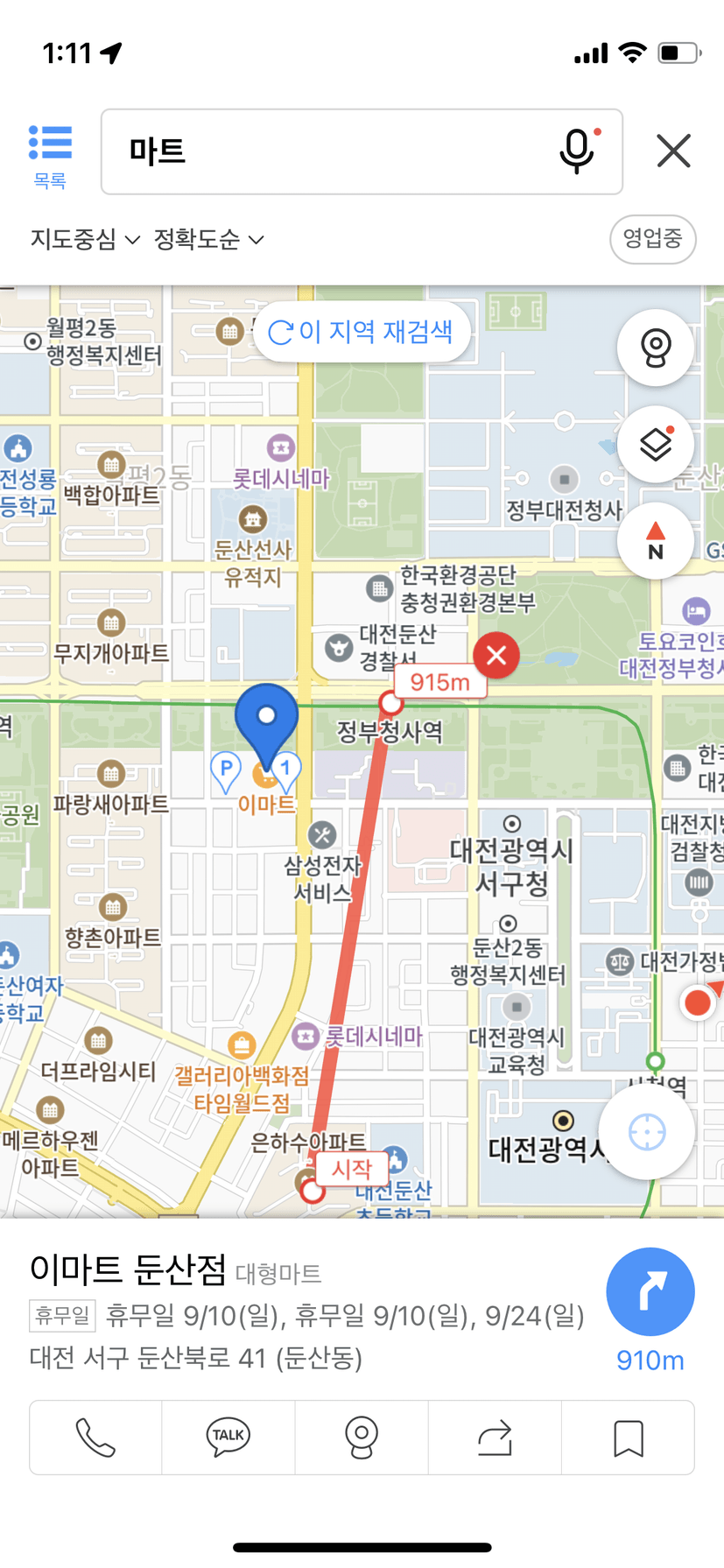The width and height of the screenshot is (724, 1568).
Task: Select the blue 이마트 map pin
Action: (266, 725)
